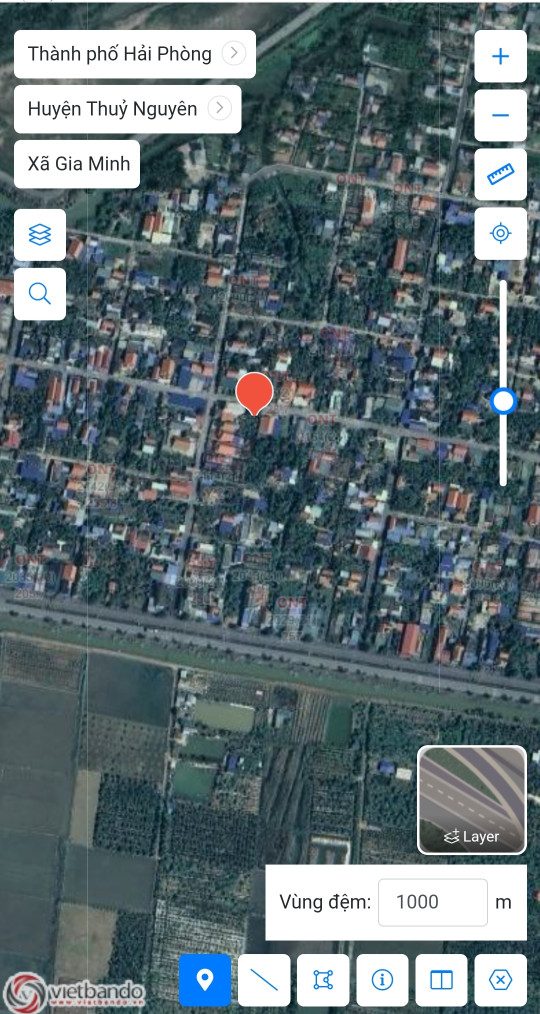Toggle the split view panel tool
Screen dimensions: 540x1014
(441, 980)
